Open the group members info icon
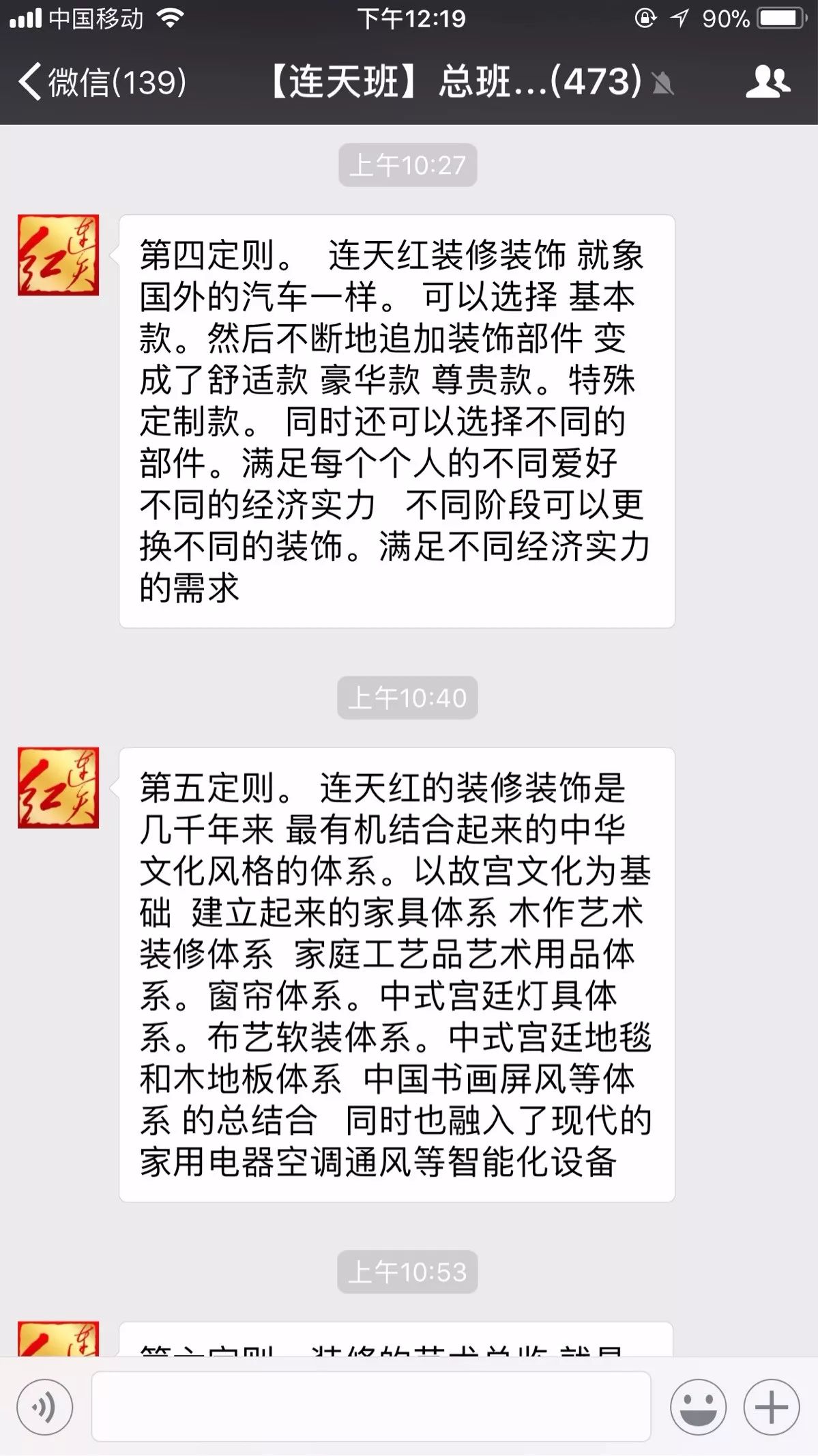 (x=768, y=82)
